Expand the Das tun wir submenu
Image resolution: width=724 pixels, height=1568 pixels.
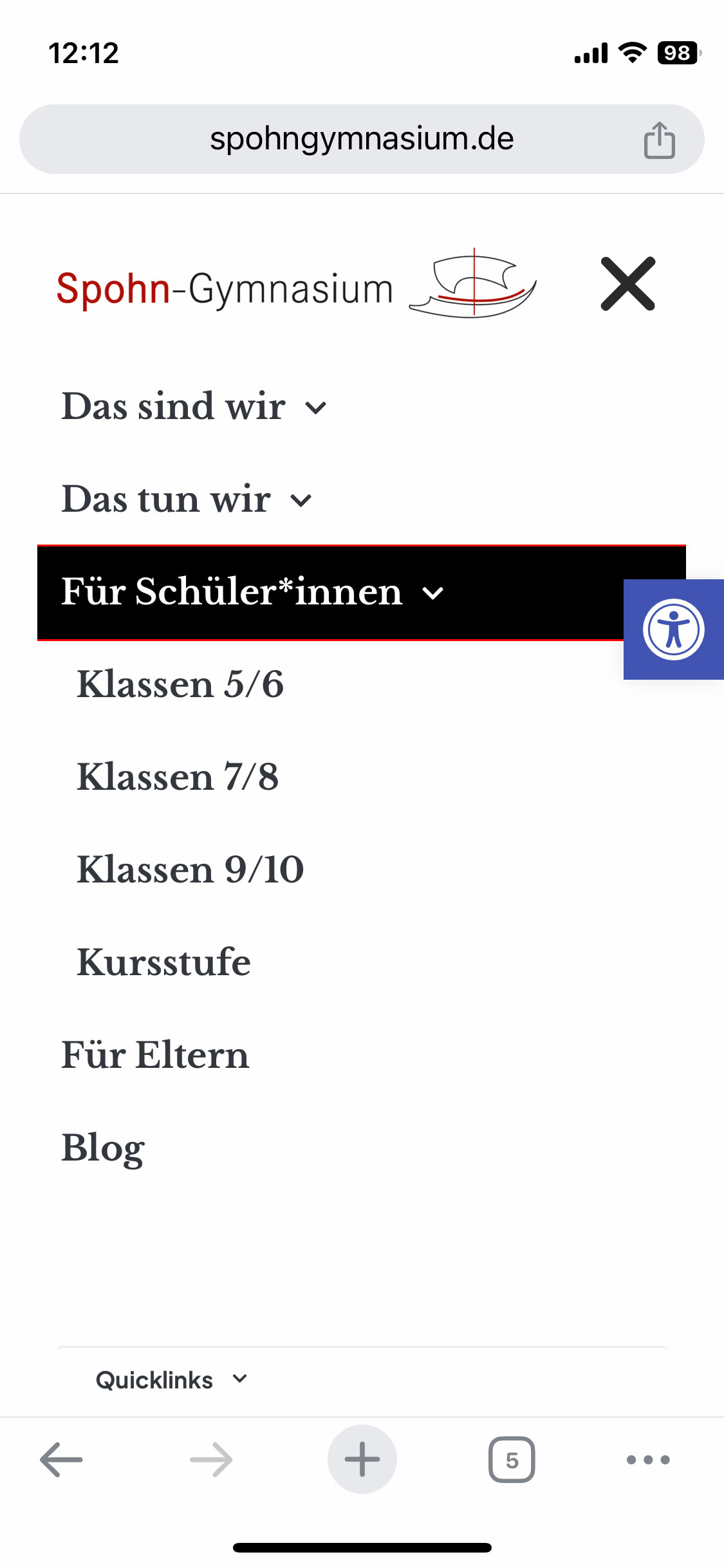pos(301,500)
